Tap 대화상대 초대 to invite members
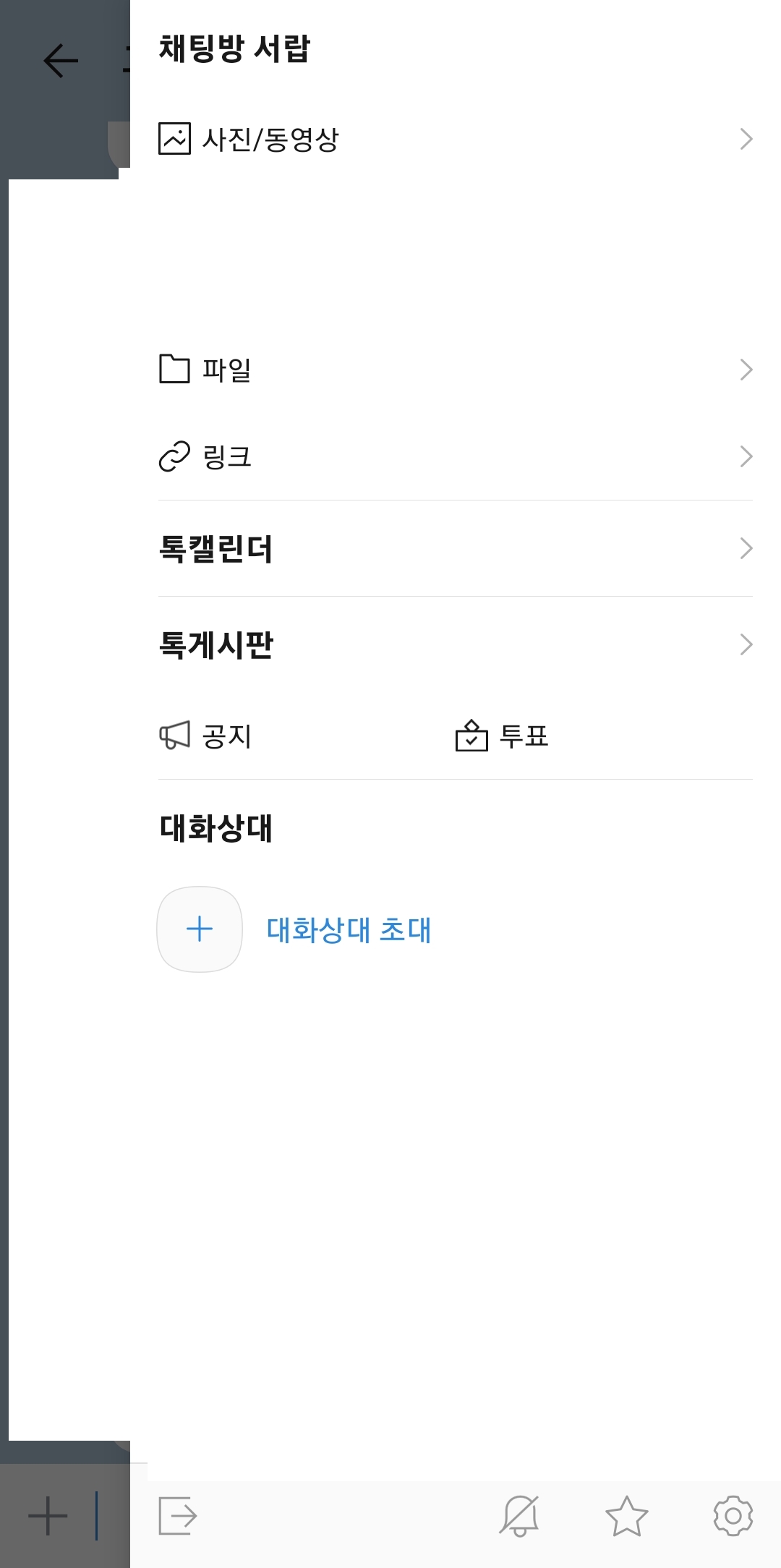Screen dimensions: 781x1568 coord(349,930)
